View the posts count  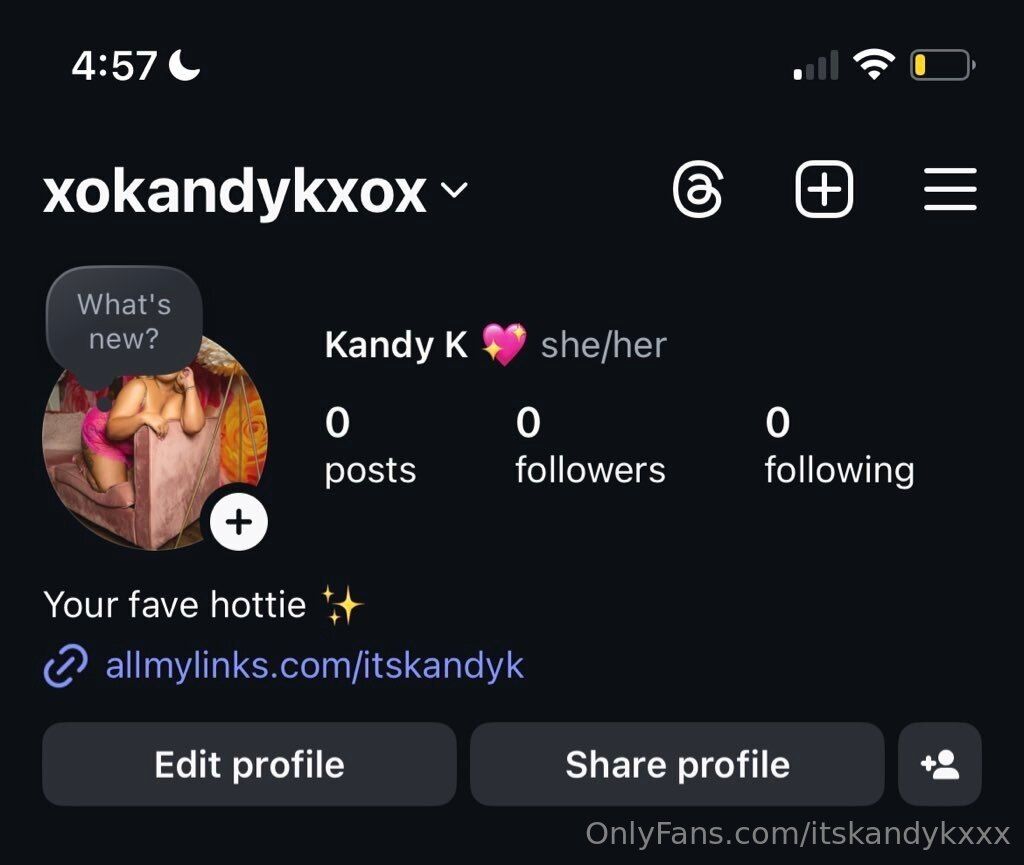[x=369, y=446]
